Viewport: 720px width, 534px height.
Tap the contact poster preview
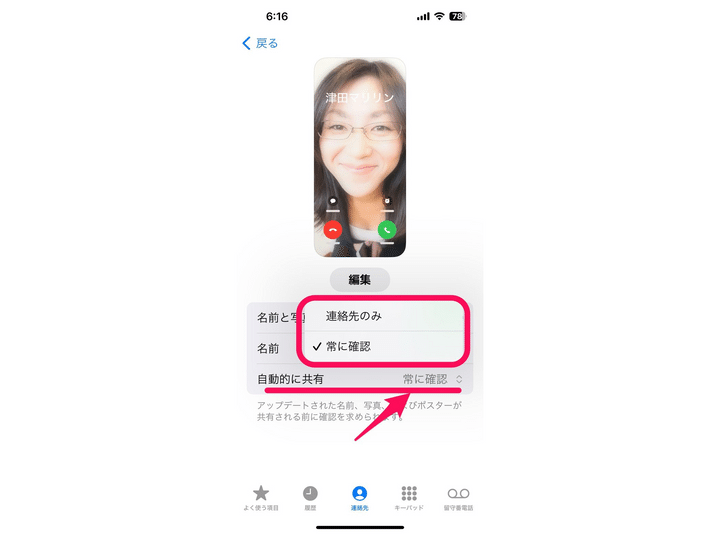click(x=359, y=157)
